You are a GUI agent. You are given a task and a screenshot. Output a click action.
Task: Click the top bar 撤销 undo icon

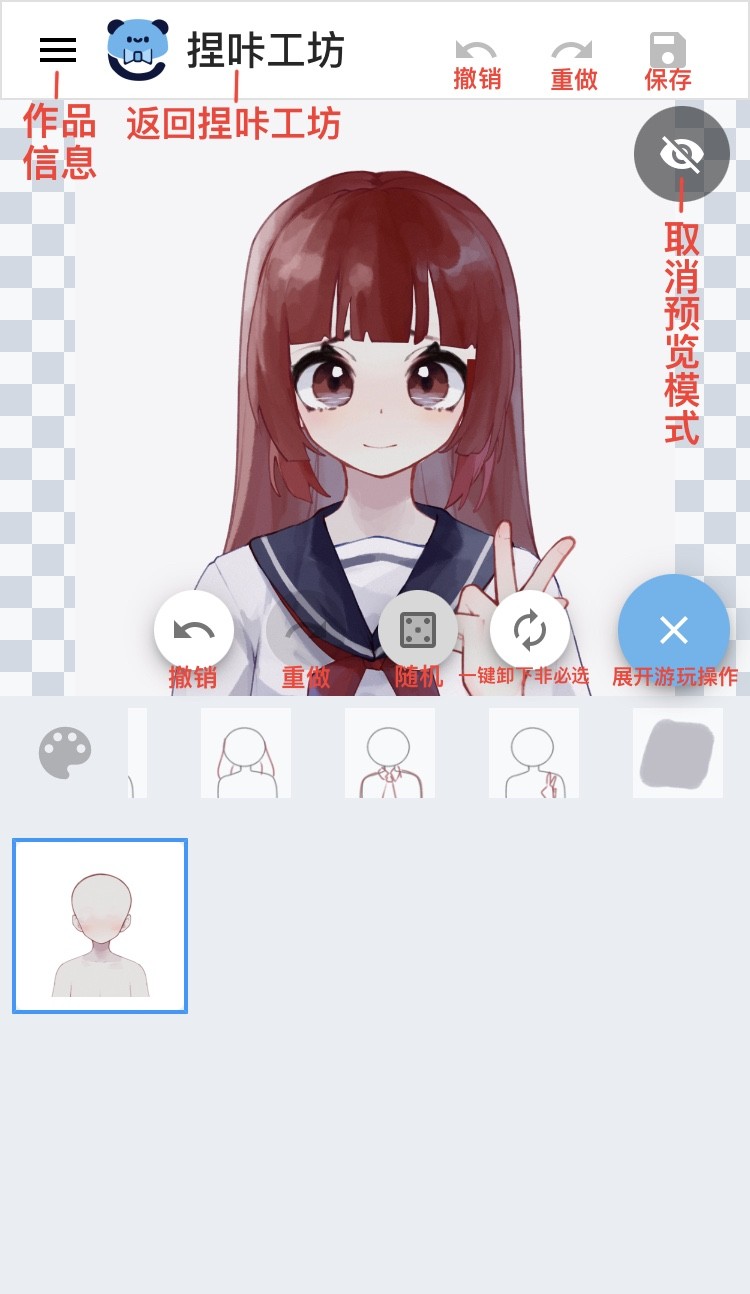coord(477,48)
